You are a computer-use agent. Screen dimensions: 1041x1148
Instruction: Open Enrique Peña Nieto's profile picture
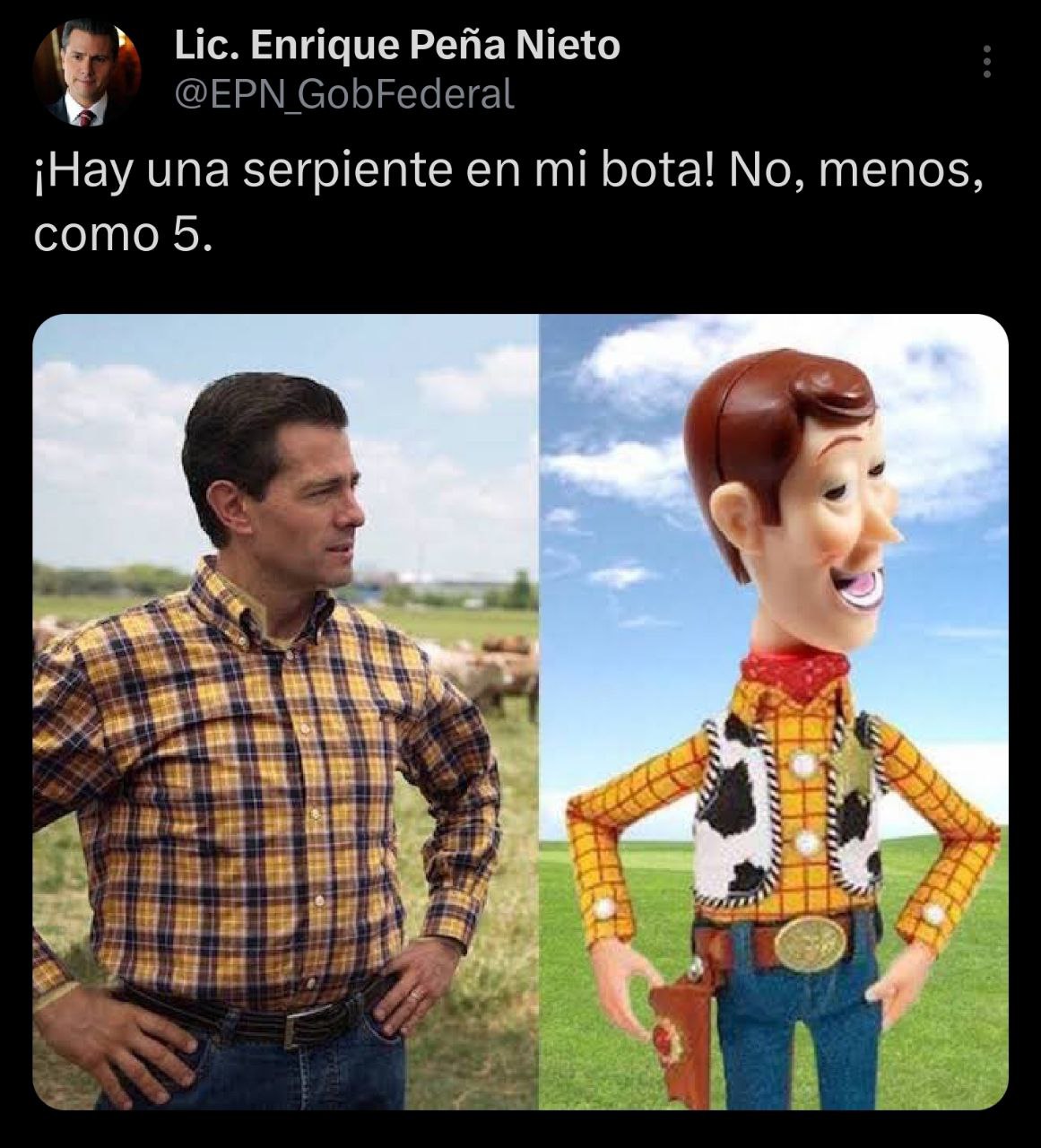(87, 74)
